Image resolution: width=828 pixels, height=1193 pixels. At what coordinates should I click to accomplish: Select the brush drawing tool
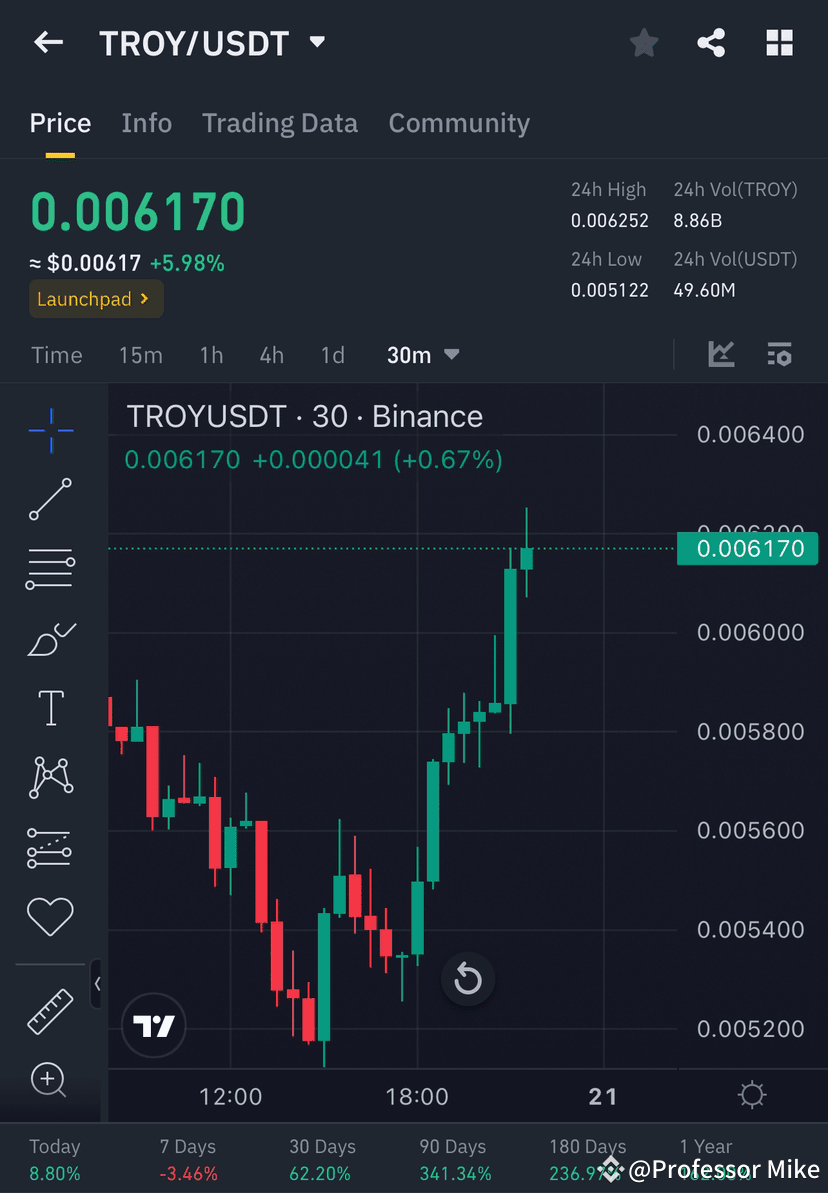pyautogui.click(x=49, y=638)
